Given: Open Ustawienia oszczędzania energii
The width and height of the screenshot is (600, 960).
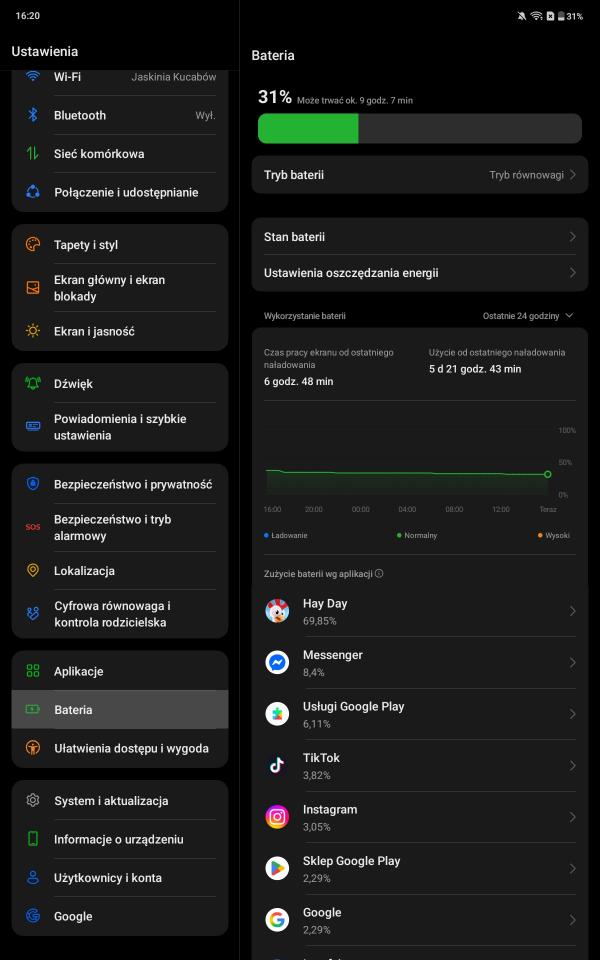Looking at the screenshot, I should 419,273.
